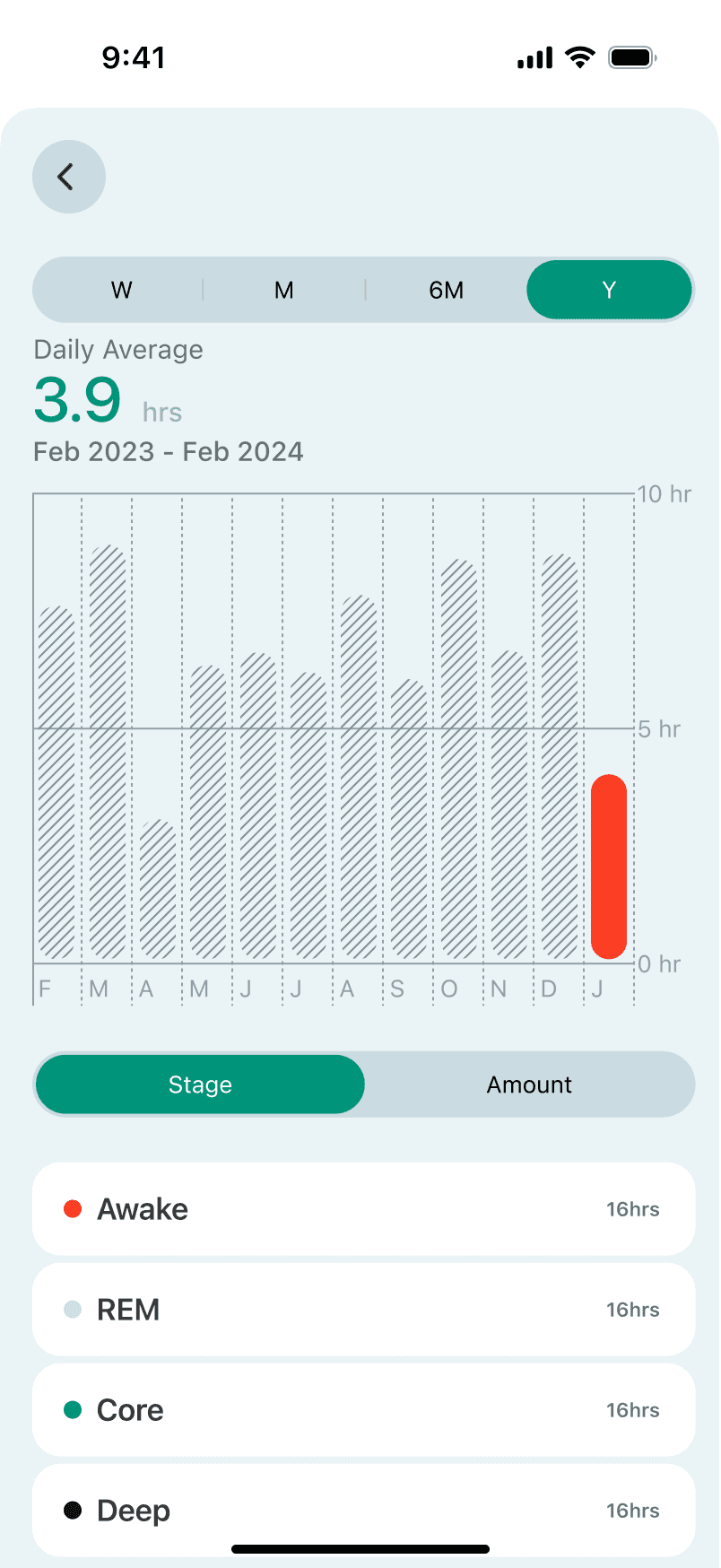The width and height of the screenshot is (721, 1568).
Task: Go back using the arrow button
Action: [x=69, y=177]
